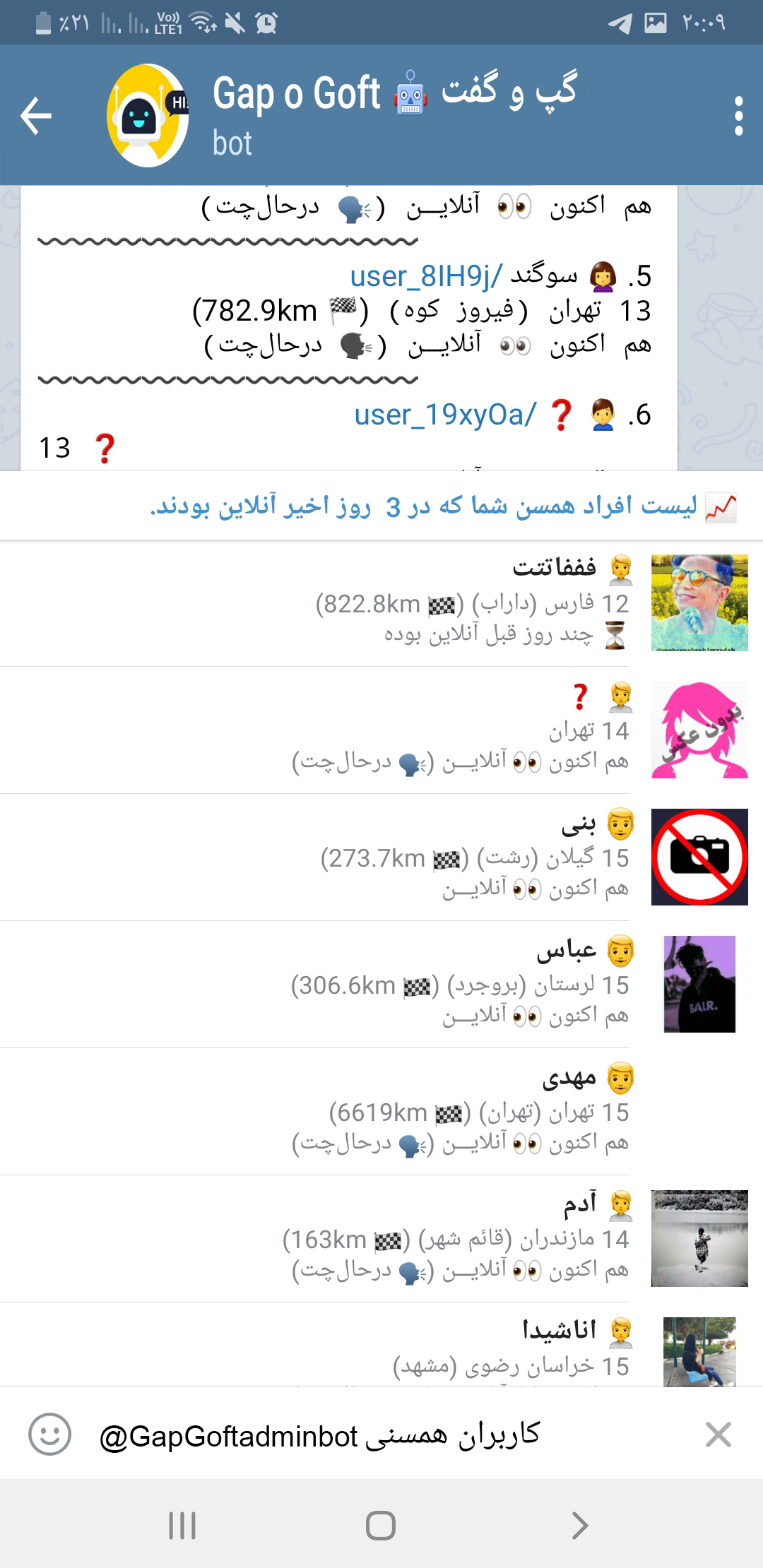The image size is (763, 1568).
Task: Select the 14-year-old user from تهران
Action: click(381, 730)
